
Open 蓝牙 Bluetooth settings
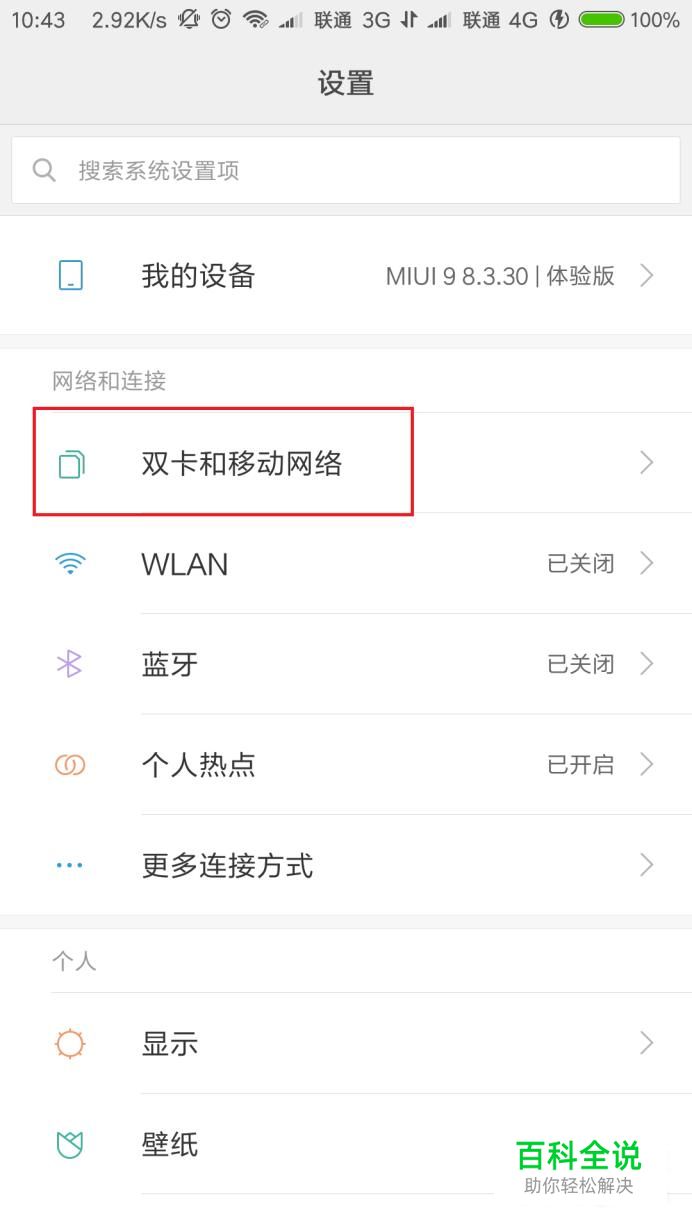[x=346, y=664]
